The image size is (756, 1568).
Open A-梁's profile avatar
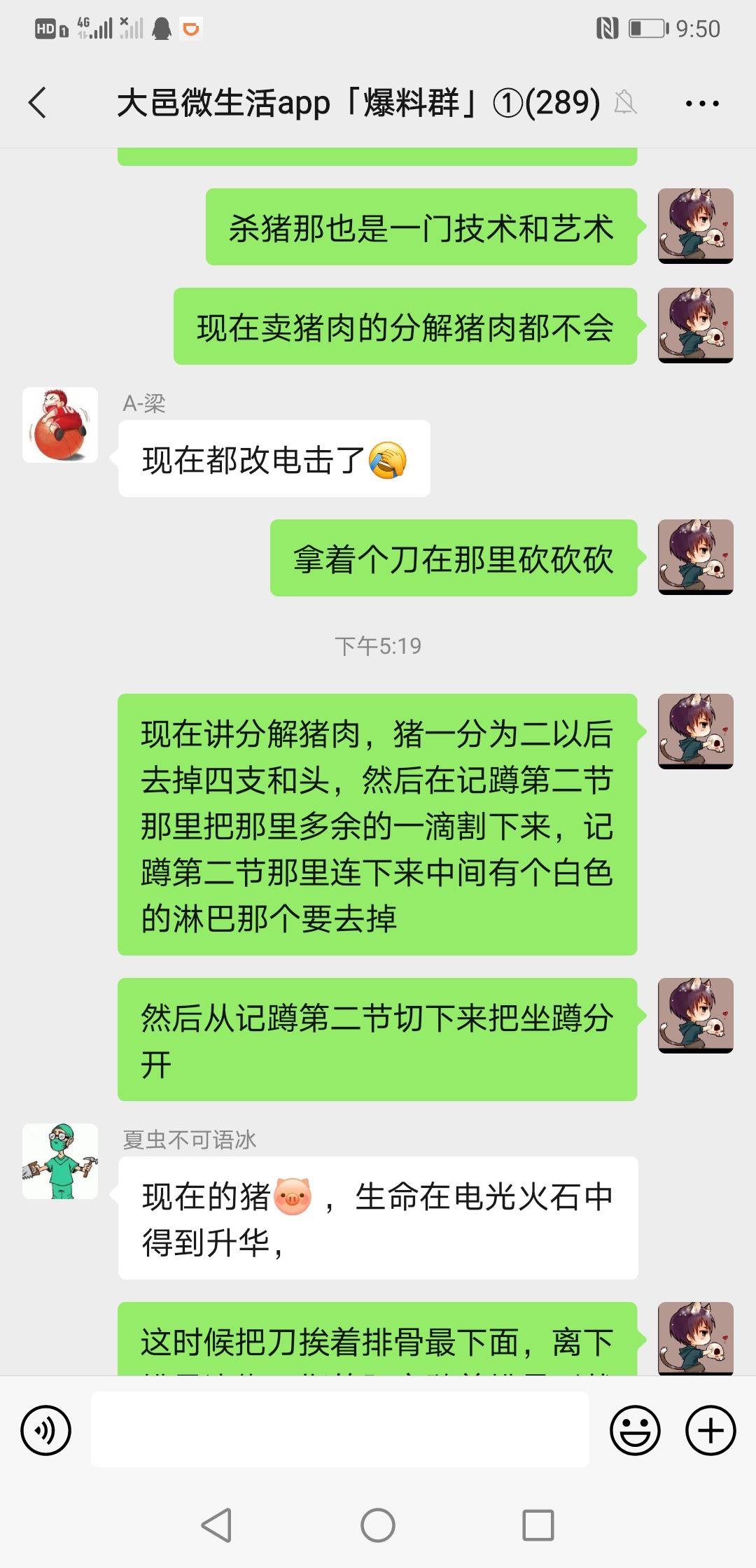pyautogui.click(x=60, y=425)
